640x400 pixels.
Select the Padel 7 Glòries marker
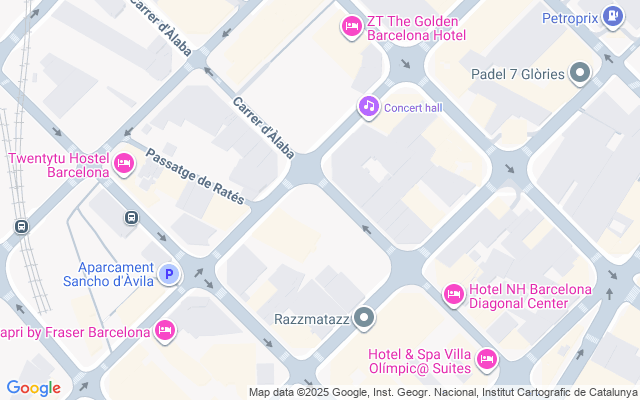[x=580, y=73]
